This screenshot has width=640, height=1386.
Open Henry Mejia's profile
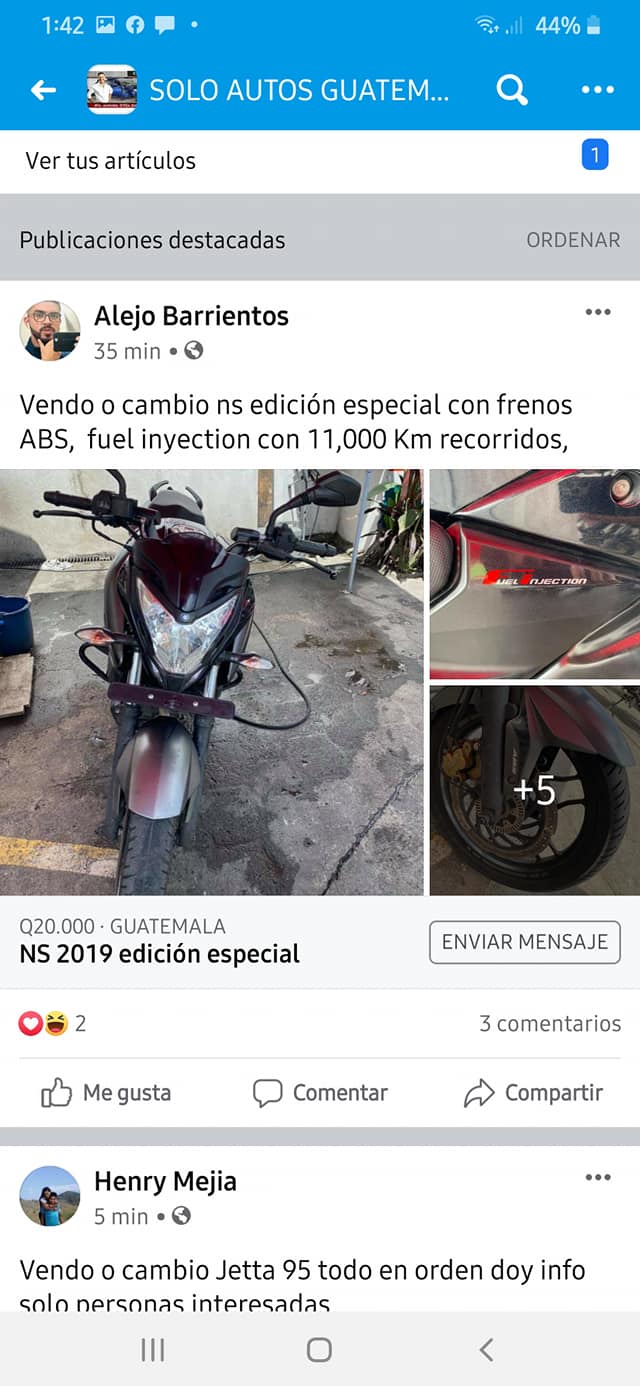pyautogui.click(x=165, y=1181)
